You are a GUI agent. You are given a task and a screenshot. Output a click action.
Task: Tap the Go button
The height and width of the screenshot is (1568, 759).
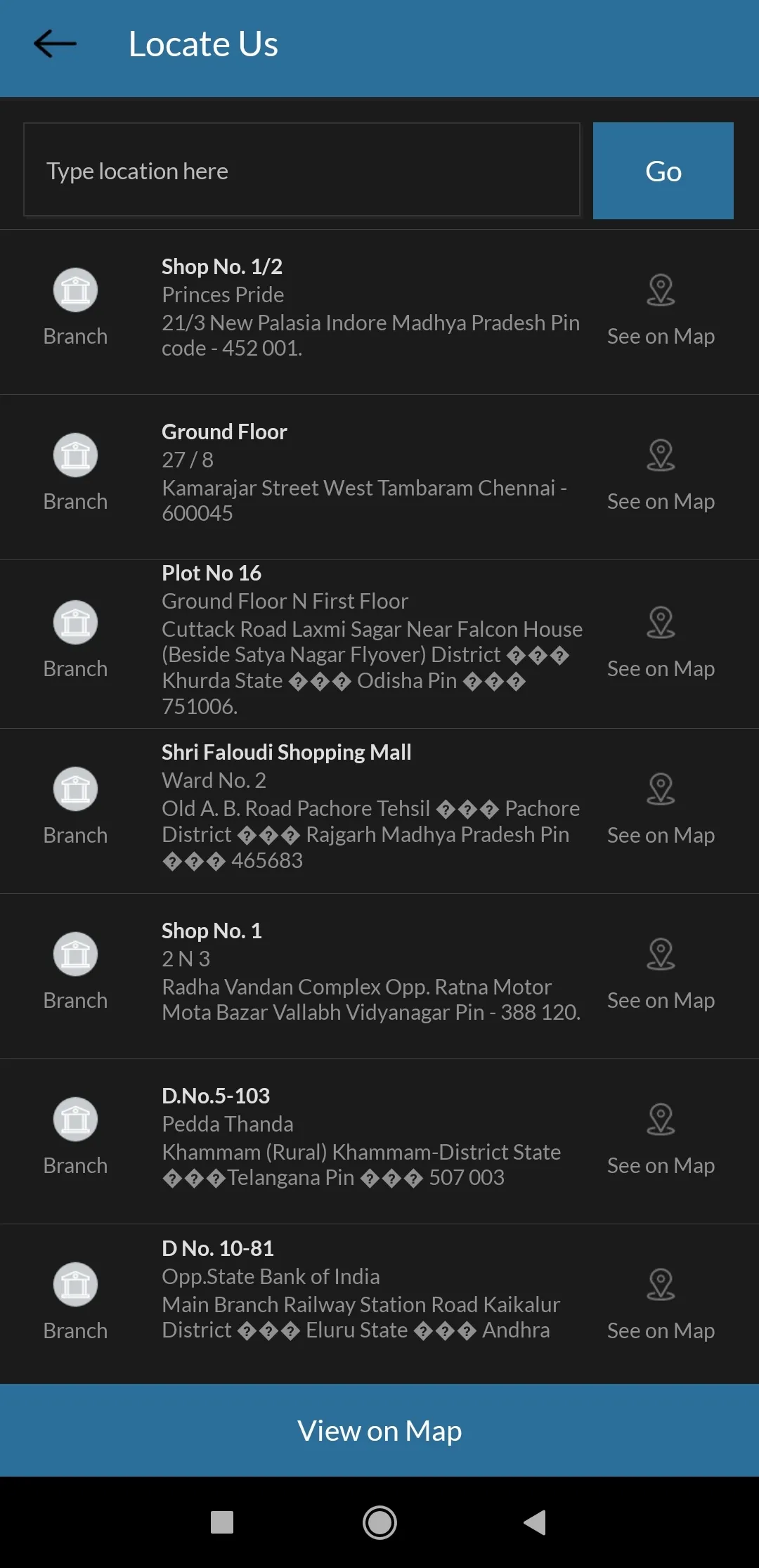pos(663,171)
